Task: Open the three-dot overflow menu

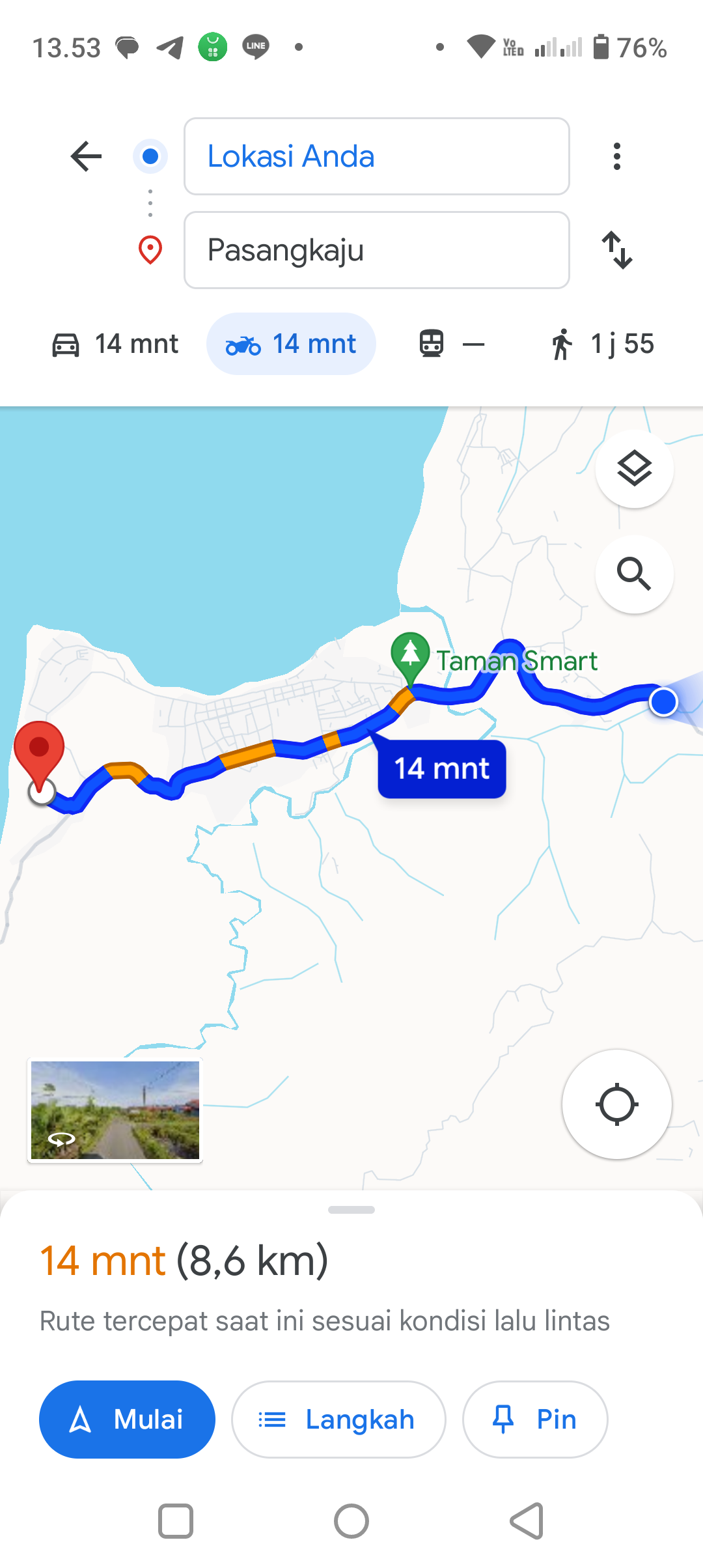Action: 617,156
